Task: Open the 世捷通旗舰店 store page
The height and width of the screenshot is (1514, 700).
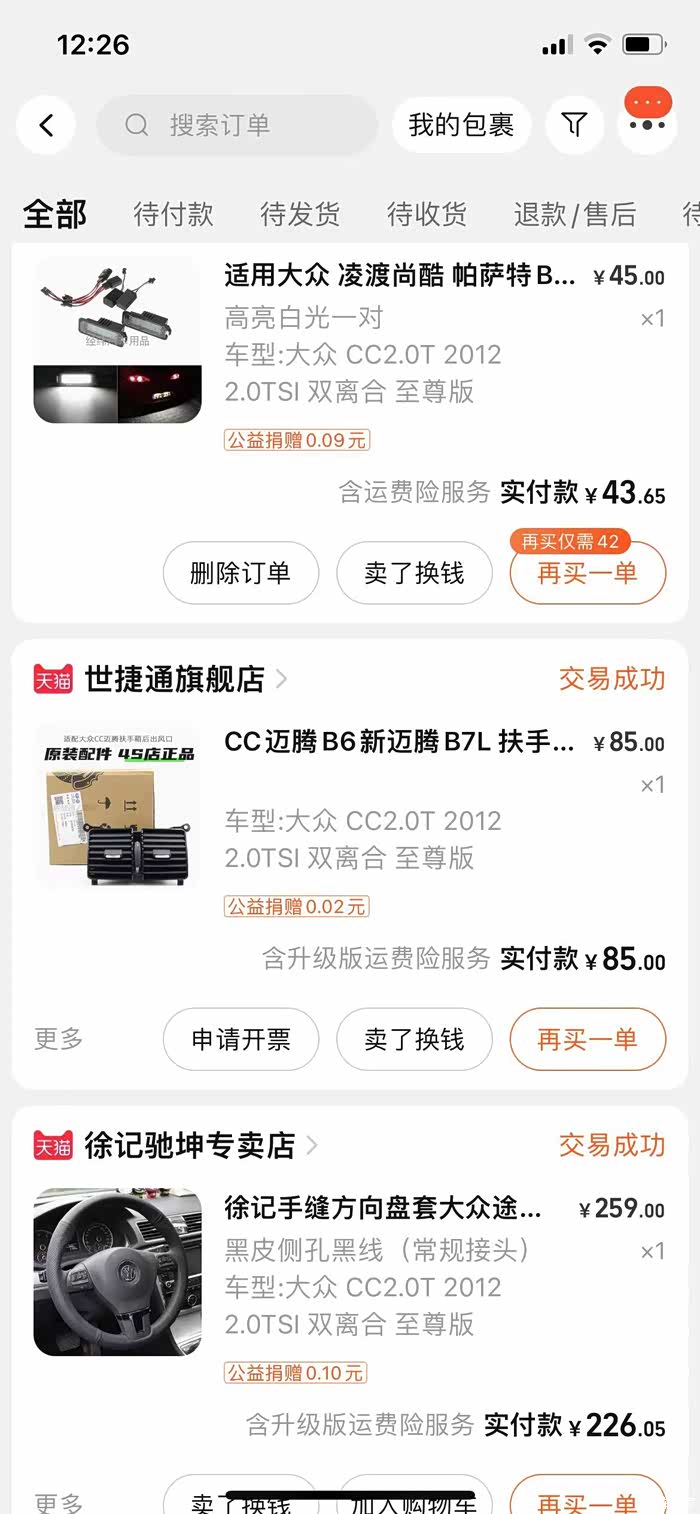Action: click(x=175, y=679)
